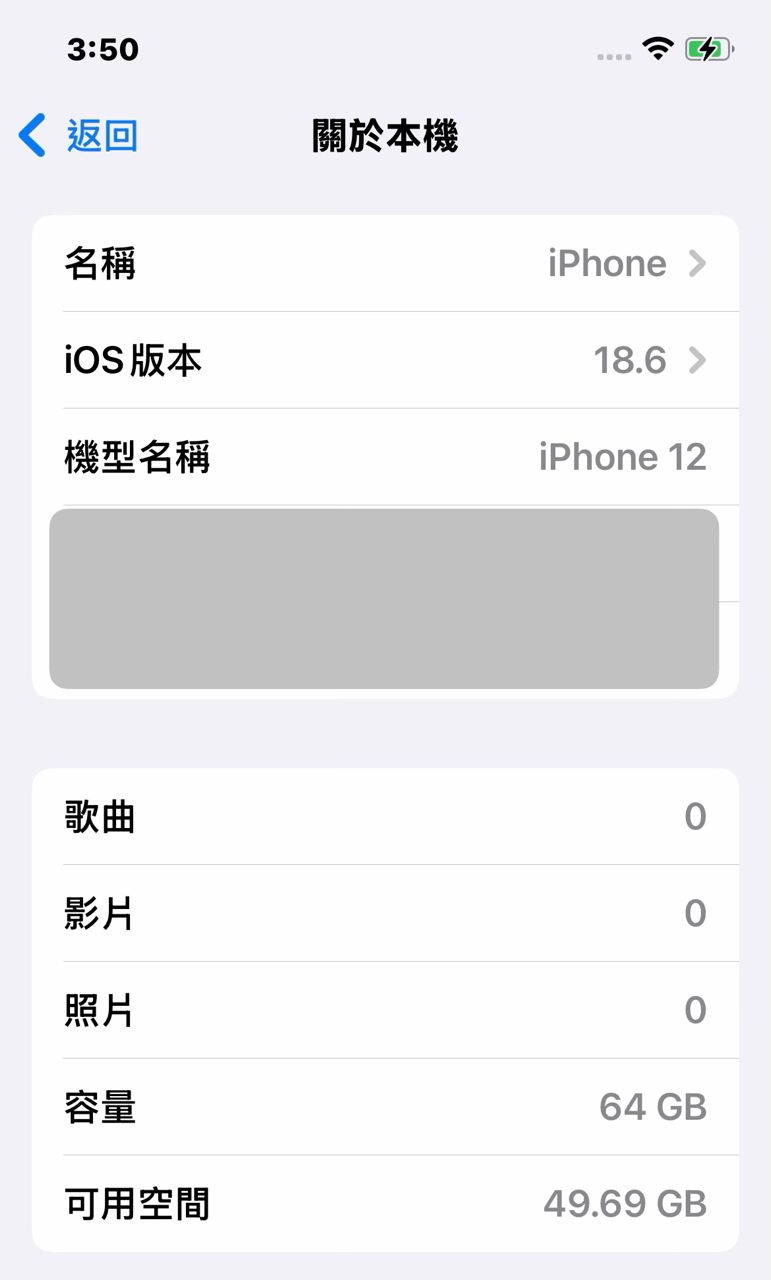Open the iOS 版本 18.6 details
771x1280 pixels.
click(385, 360)
